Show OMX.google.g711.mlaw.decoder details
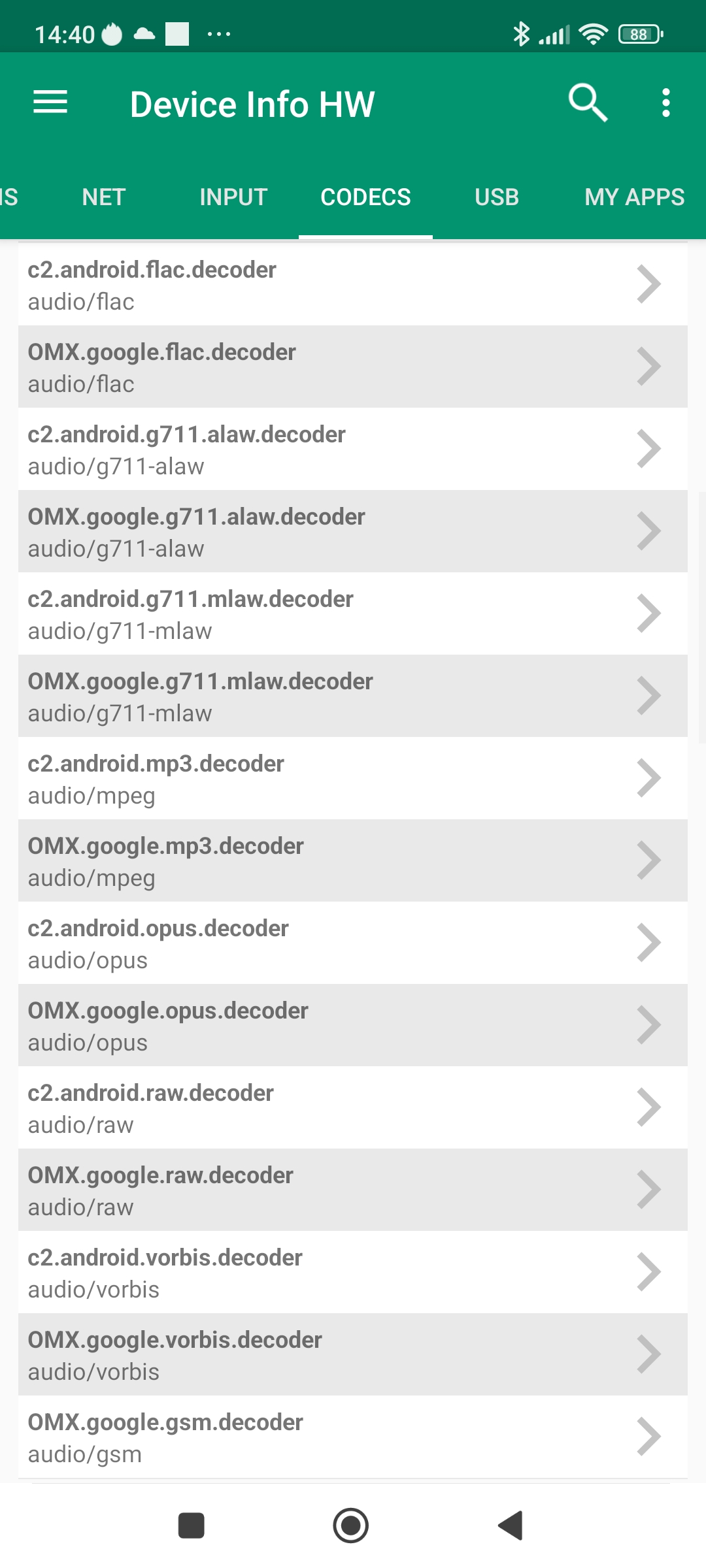This screenshot has height=1568, width=706. coord(353,696)
